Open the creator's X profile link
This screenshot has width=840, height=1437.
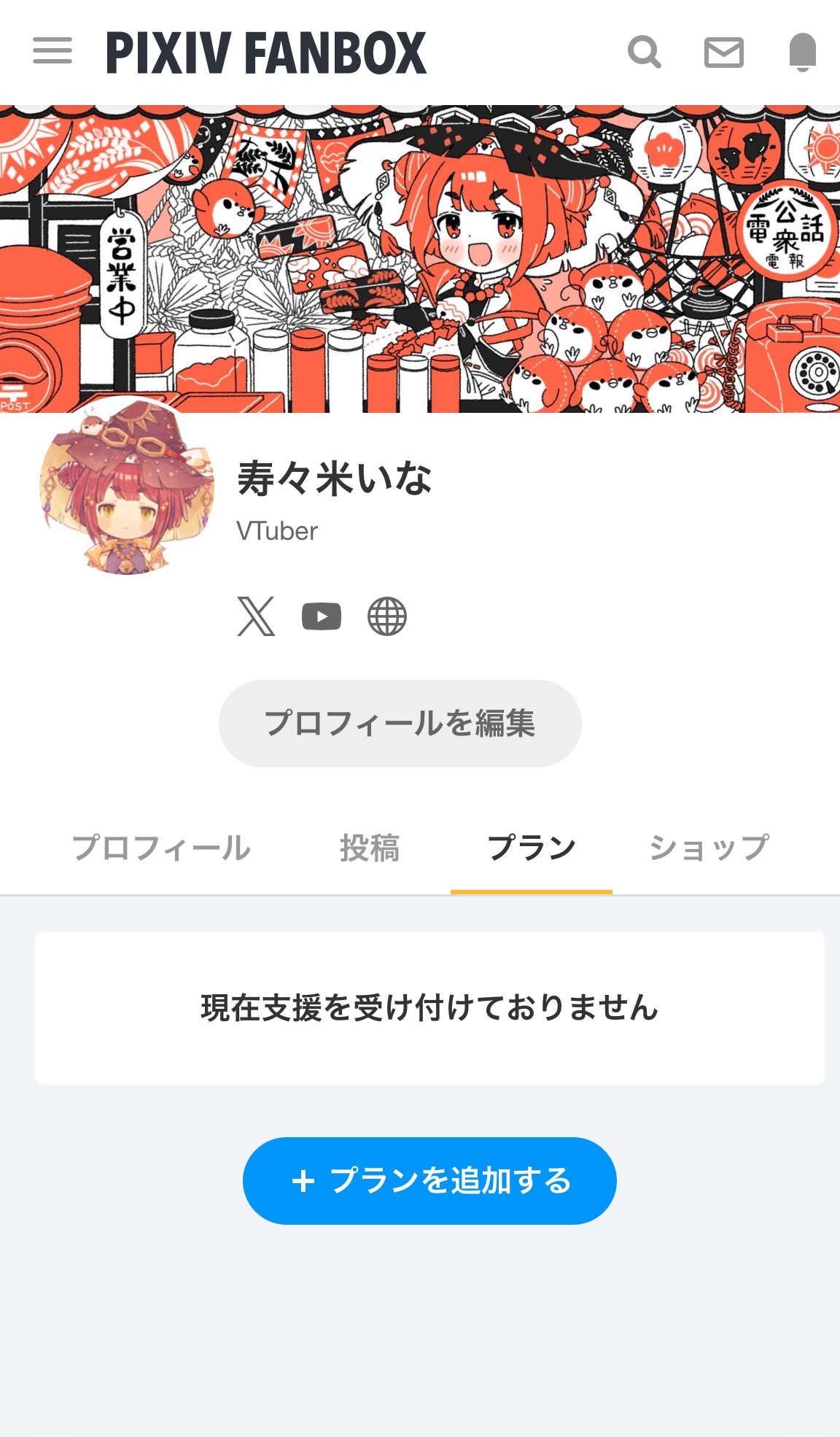(256, 616)
